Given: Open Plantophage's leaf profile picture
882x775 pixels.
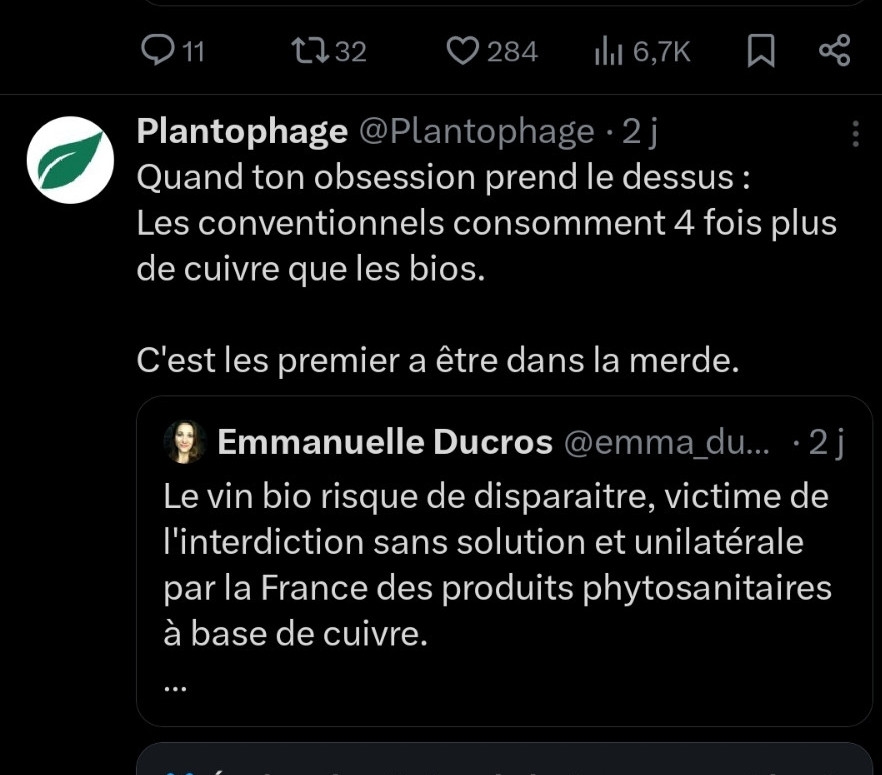Looking at the screenshot, I should tap(69, 160).
